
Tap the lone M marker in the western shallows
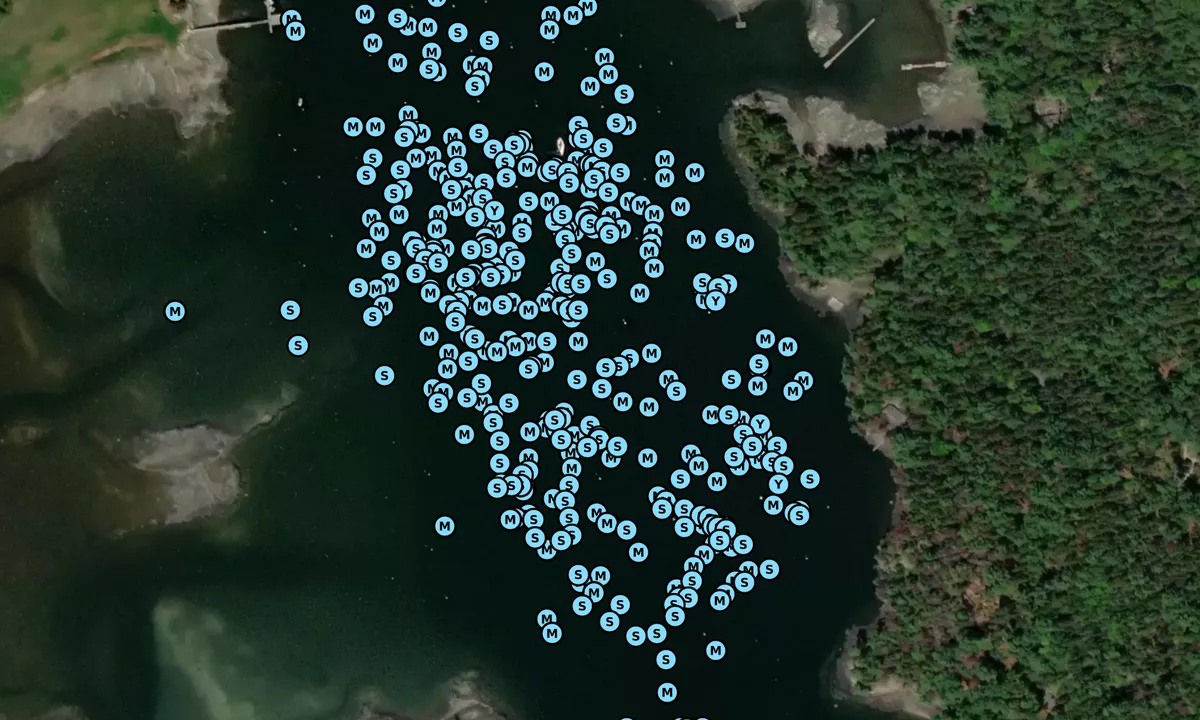(x=175, y=311)
